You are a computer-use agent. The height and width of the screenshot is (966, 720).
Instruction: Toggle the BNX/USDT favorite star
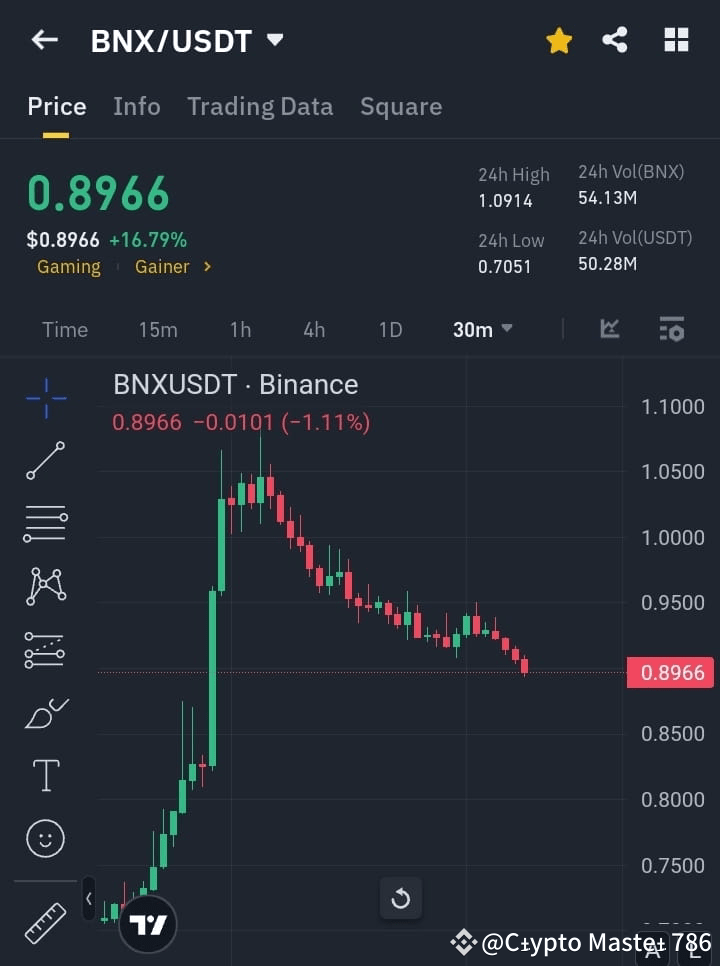pyautogui.click(x=559, y=40)
